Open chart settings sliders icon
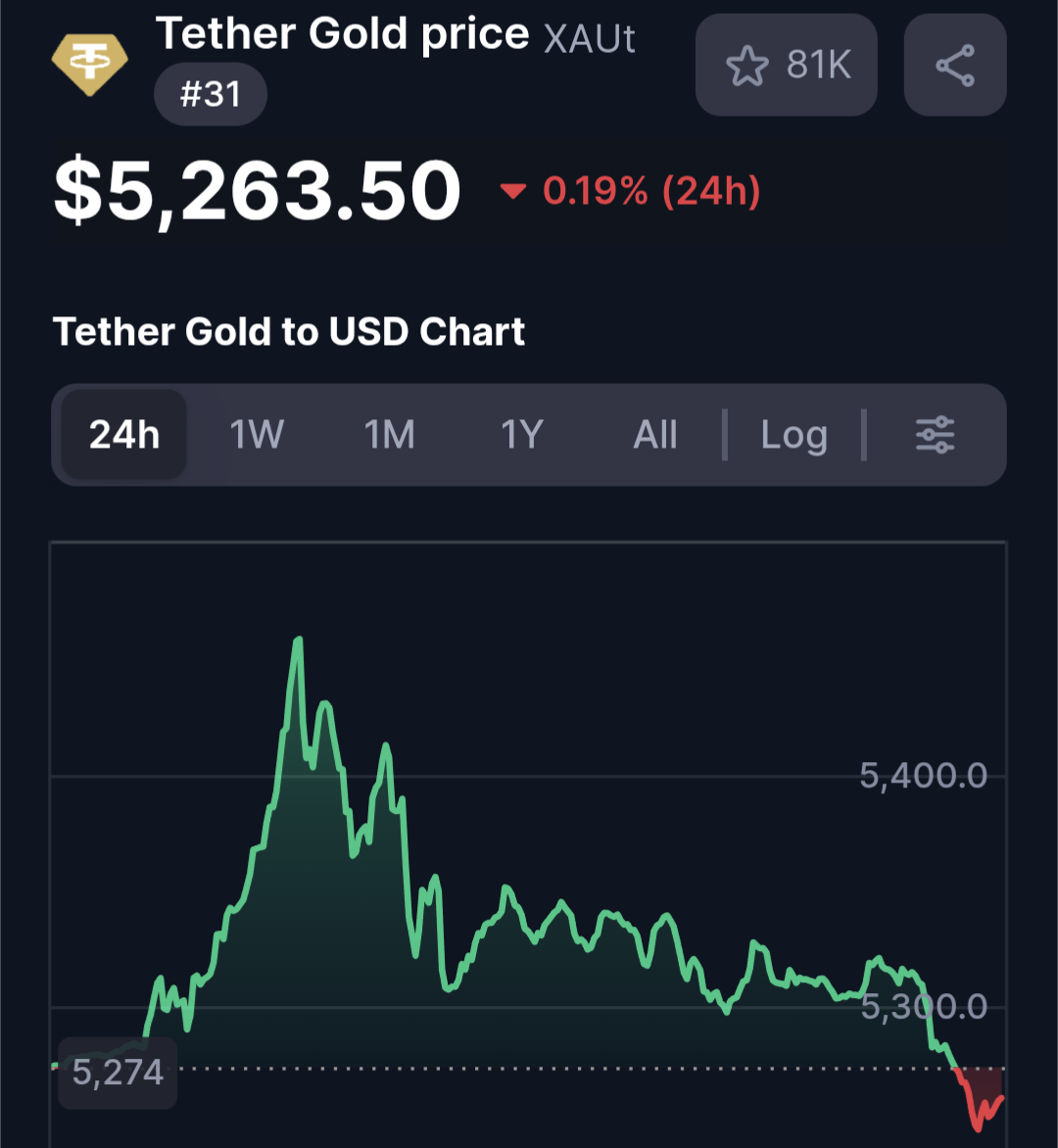 point(935,435)
